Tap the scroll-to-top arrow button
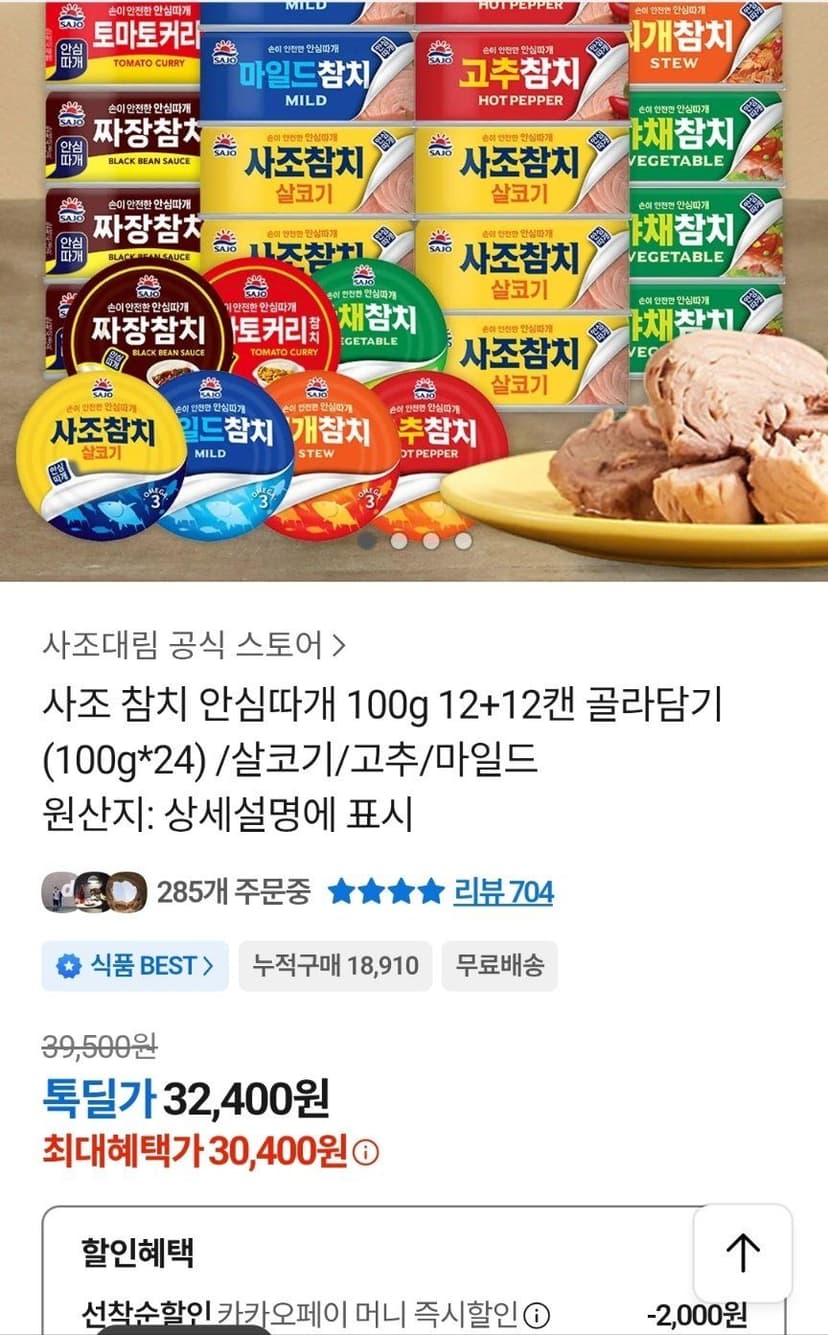The image size is (828, 1335). (743, 1252)
